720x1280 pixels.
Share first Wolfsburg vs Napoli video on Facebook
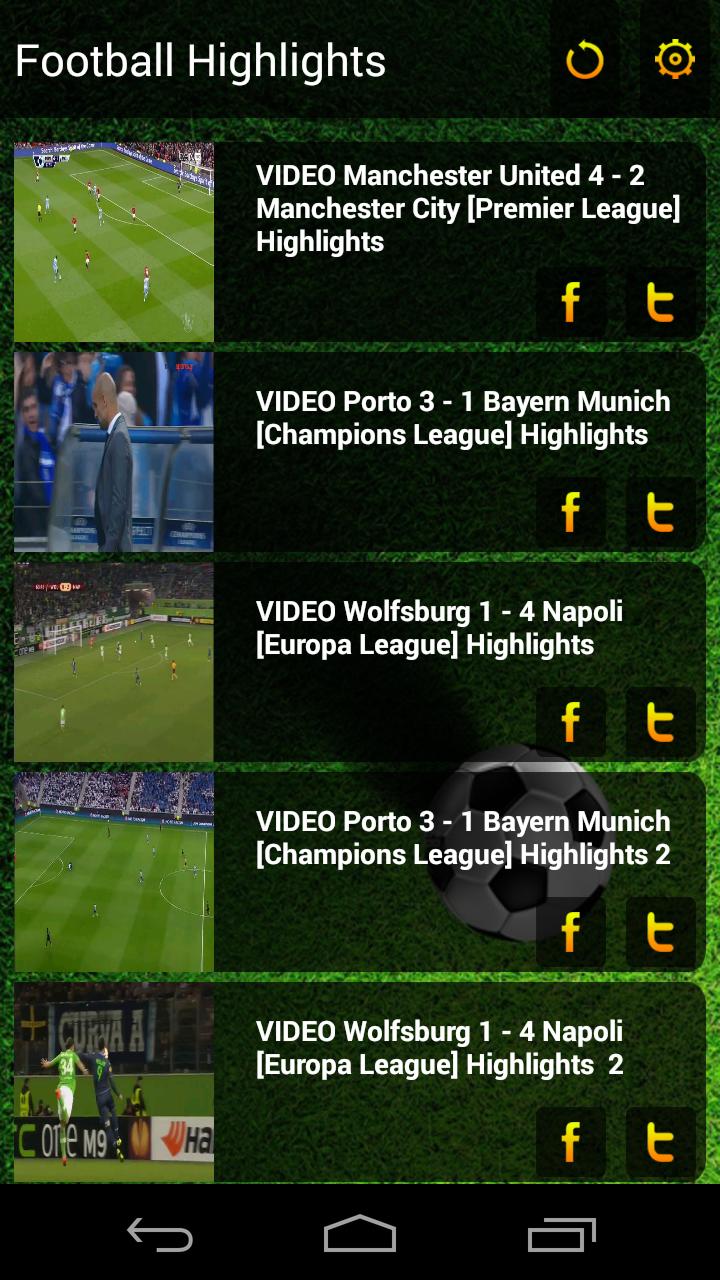571,722
